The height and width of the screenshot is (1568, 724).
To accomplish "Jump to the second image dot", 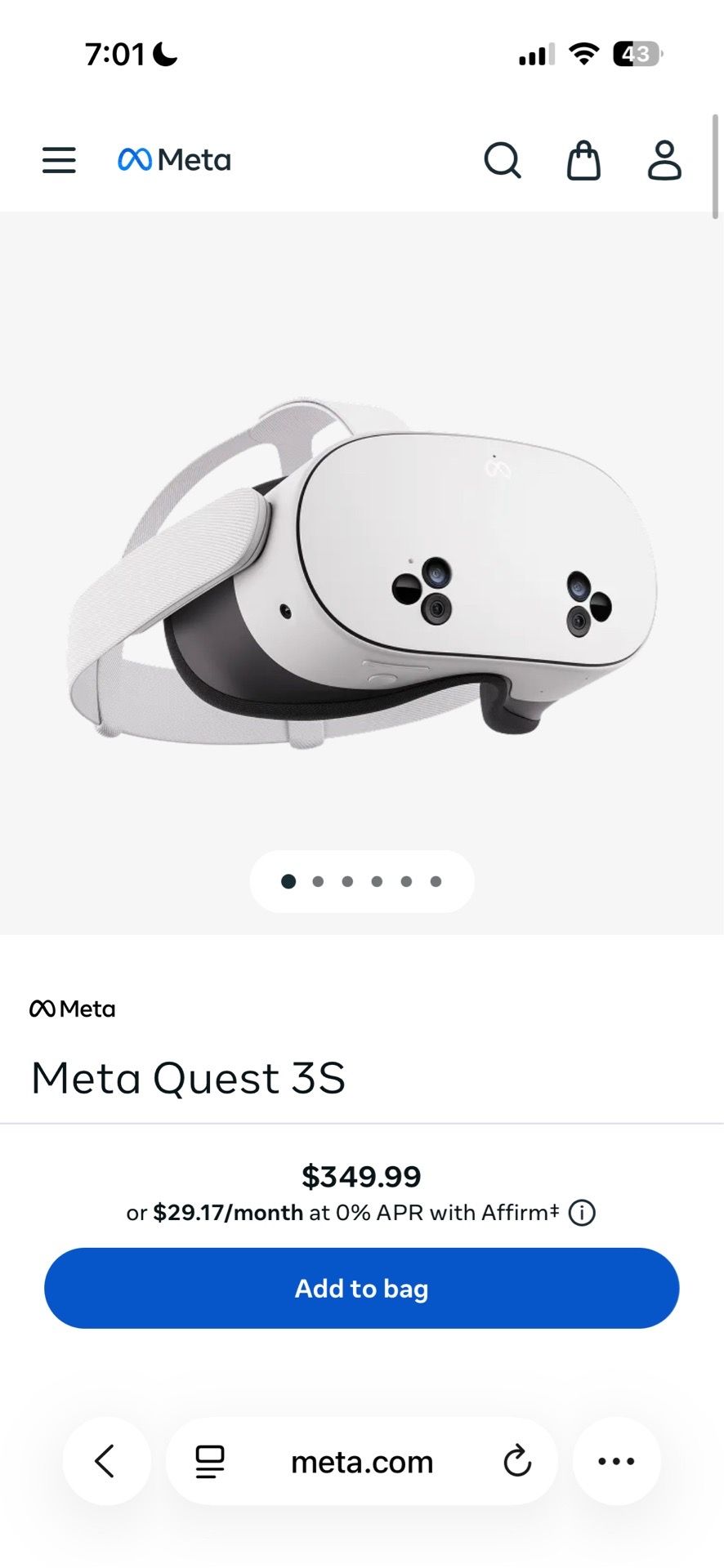I will [318, 881].
